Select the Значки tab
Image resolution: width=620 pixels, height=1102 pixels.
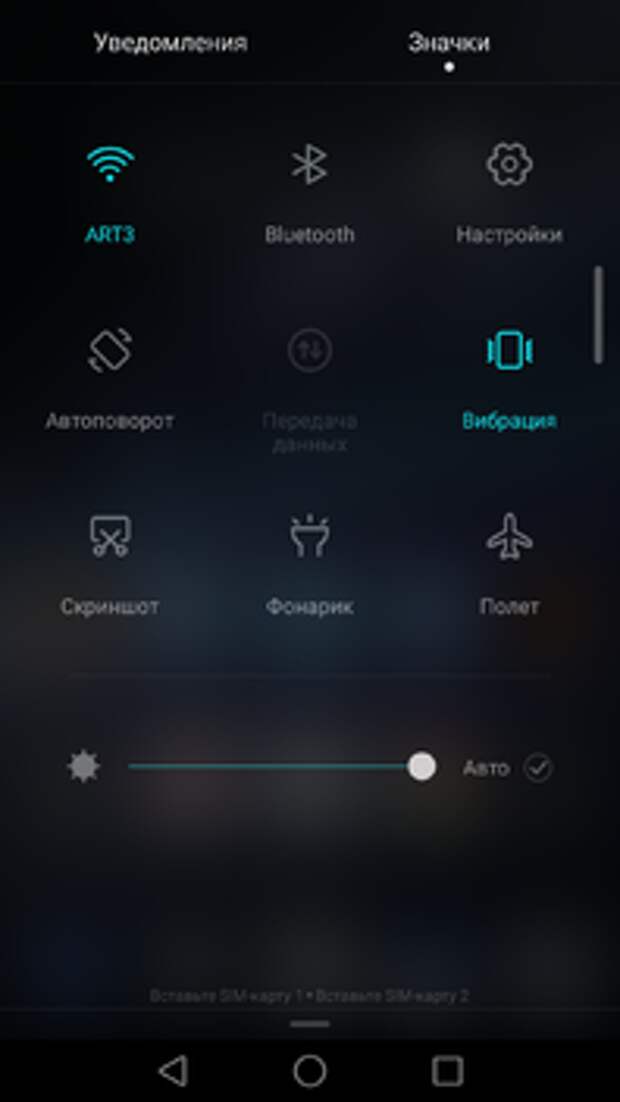pyautogui.click(x=448, y=43)
